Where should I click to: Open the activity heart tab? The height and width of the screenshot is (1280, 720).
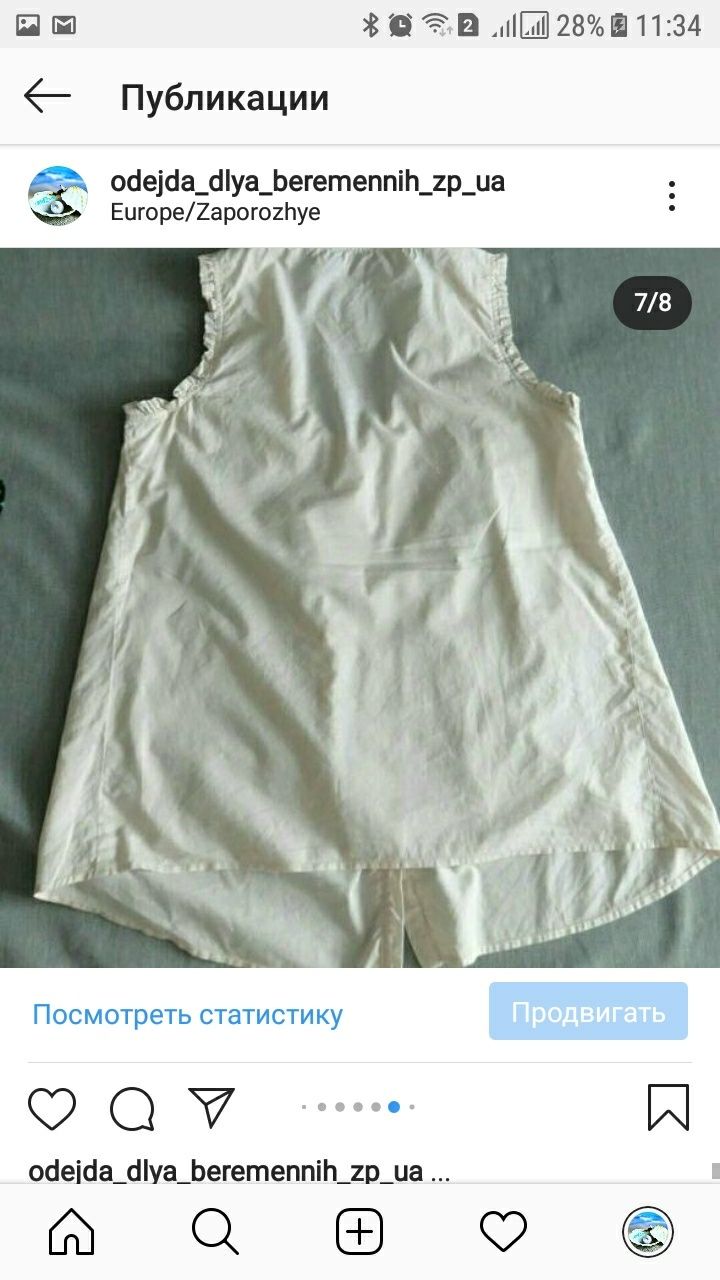coord(503,1231)
